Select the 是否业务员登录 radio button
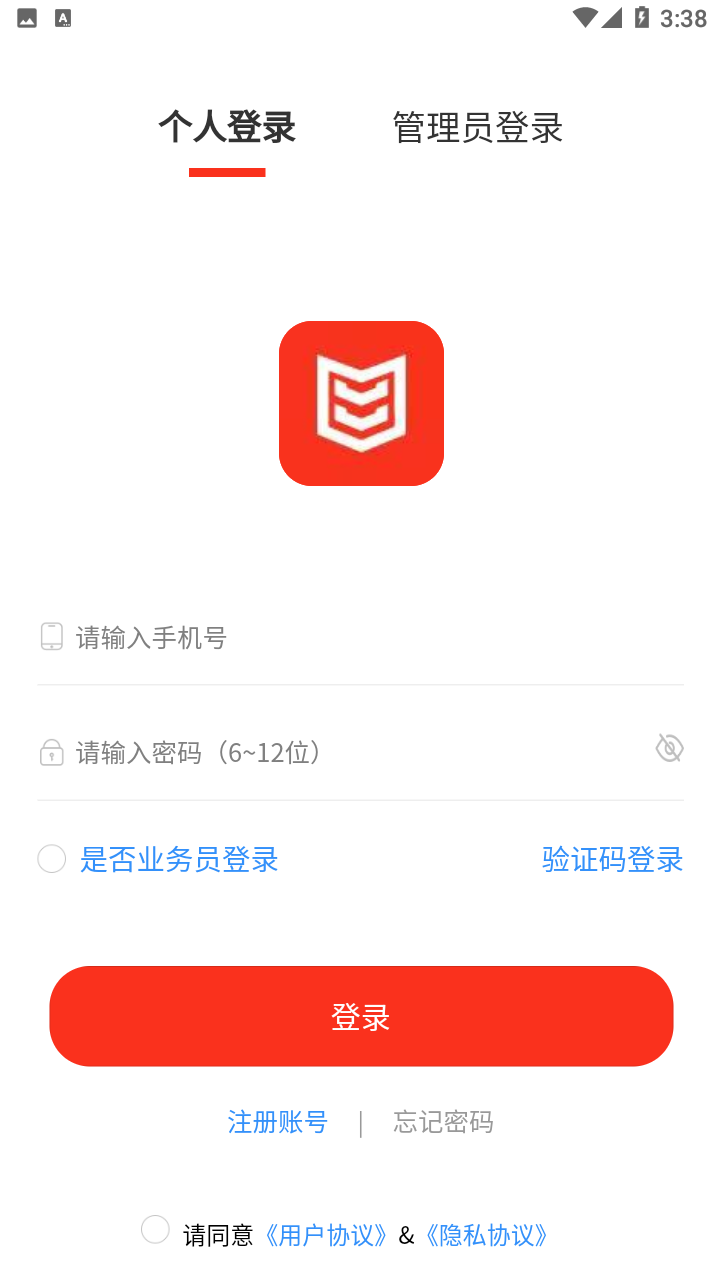Image resolution: width=720 pixels, height=1280 pixels. click(51, 858)
